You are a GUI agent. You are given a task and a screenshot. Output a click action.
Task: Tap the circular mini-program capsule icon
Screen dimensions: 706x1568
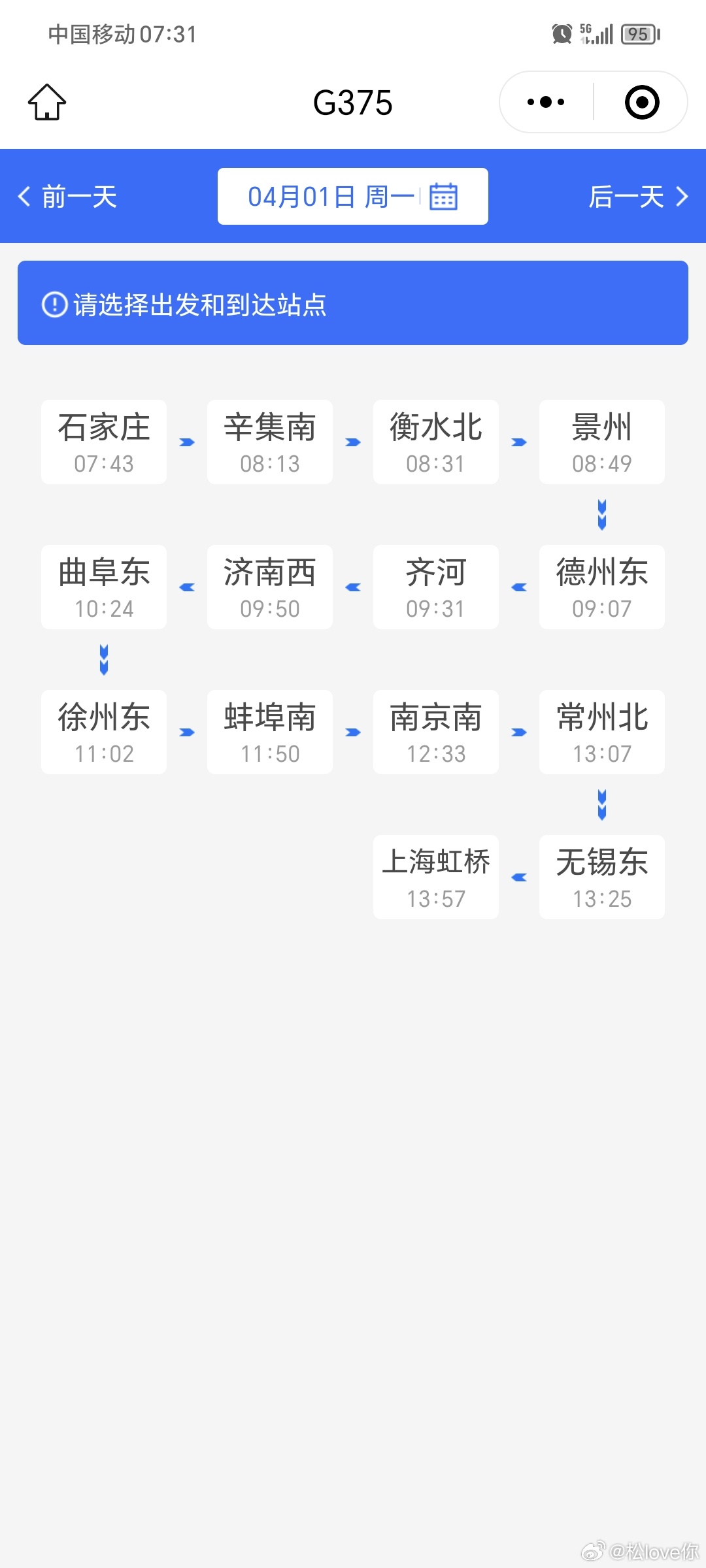point(641,102)
